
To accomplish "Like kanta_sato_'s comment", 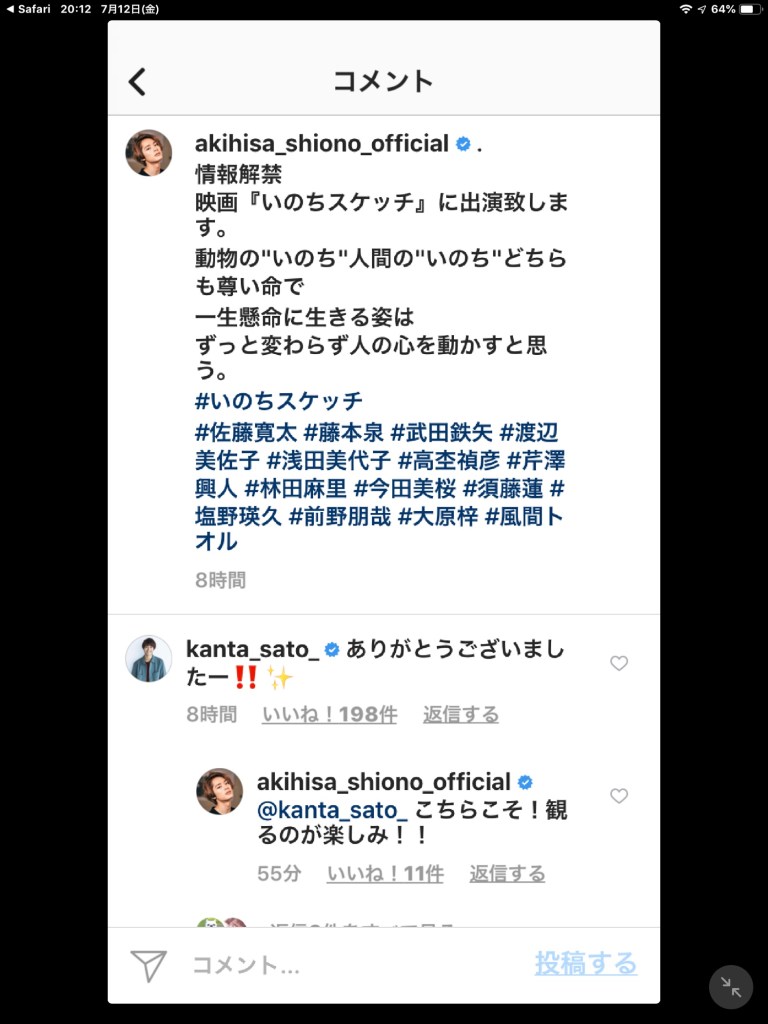I will 619,663.
